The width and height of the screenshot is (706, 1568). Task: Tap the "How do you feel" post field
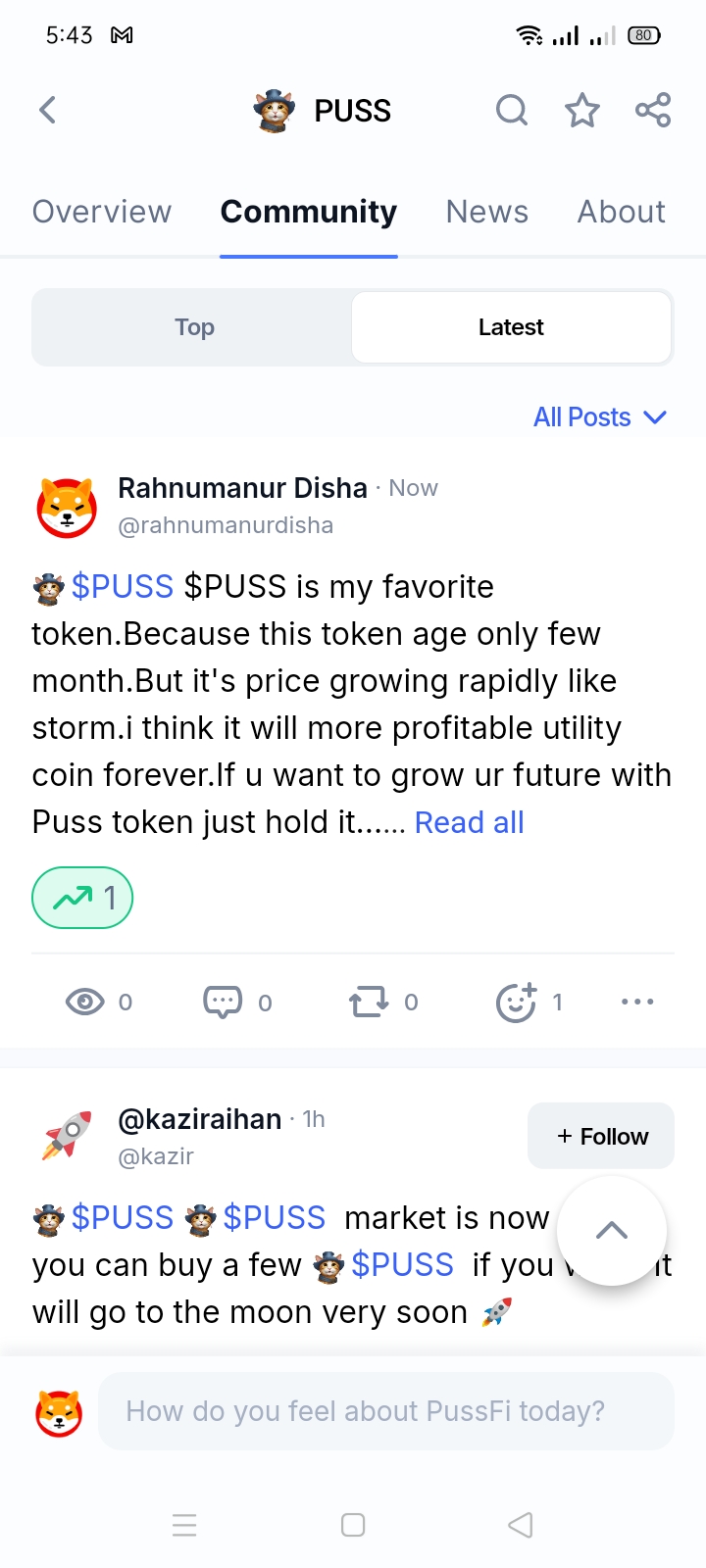(x=385, y=1411)
